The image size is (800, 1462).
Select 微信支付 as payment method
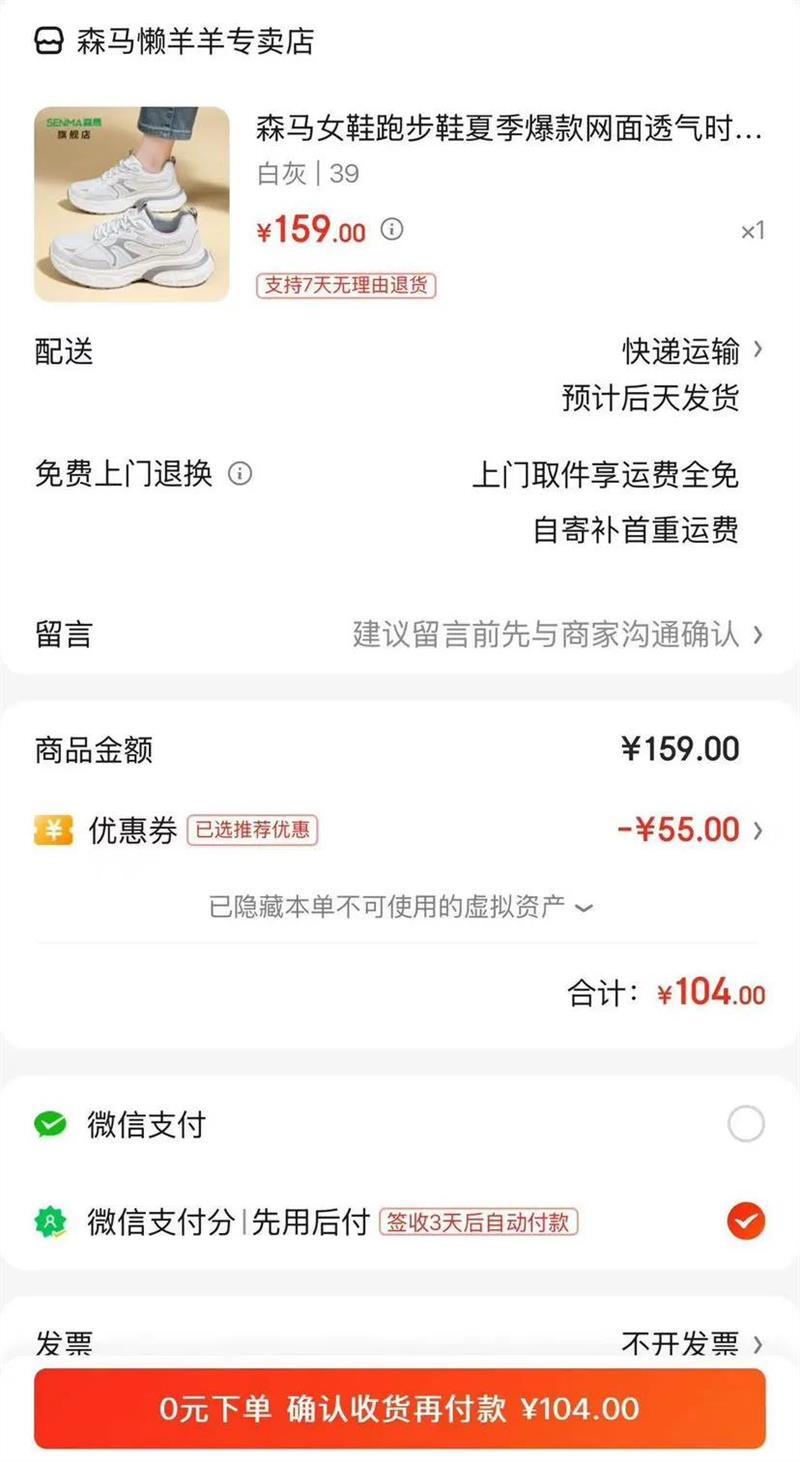pos(745,1125)
